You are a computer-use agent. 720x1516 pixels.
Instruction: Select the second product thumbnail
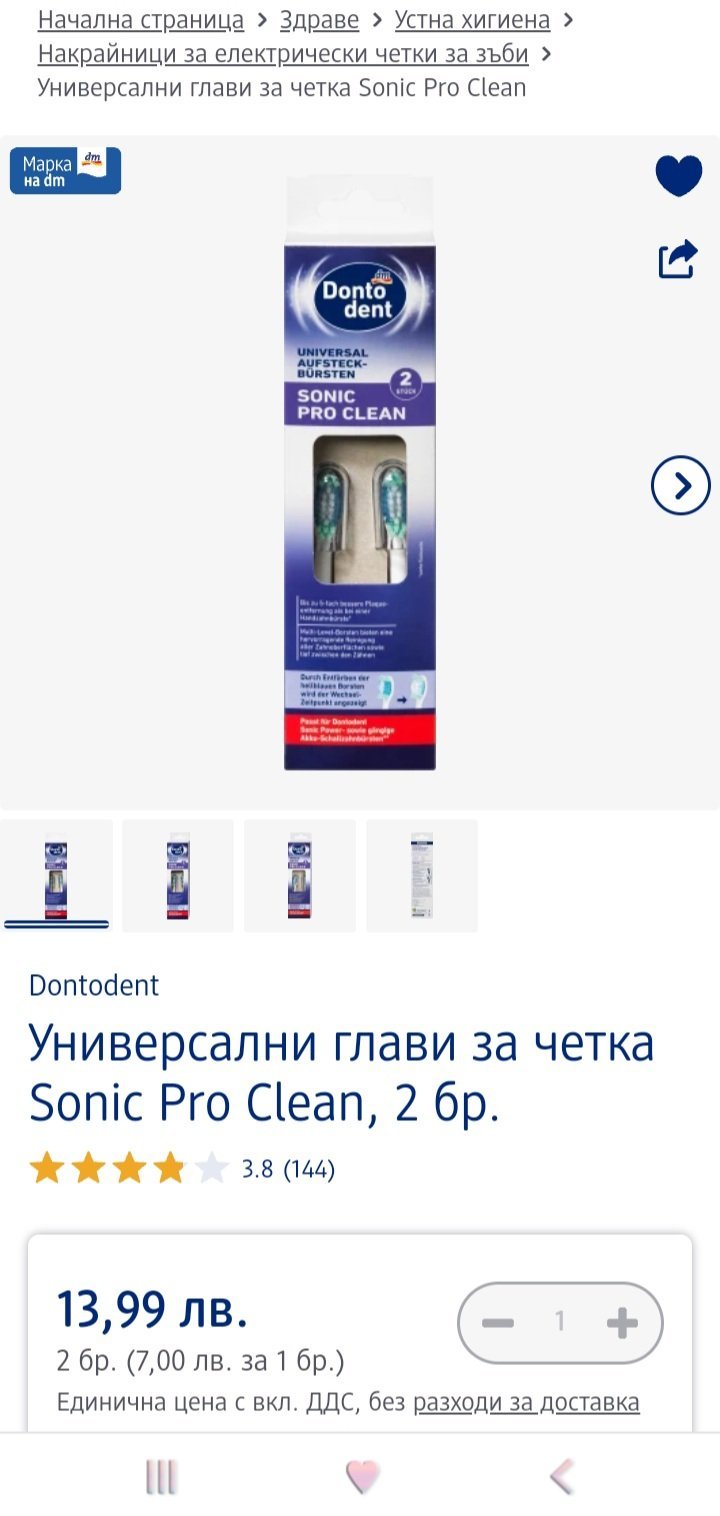pyautogui.click(x=178, y=875)
